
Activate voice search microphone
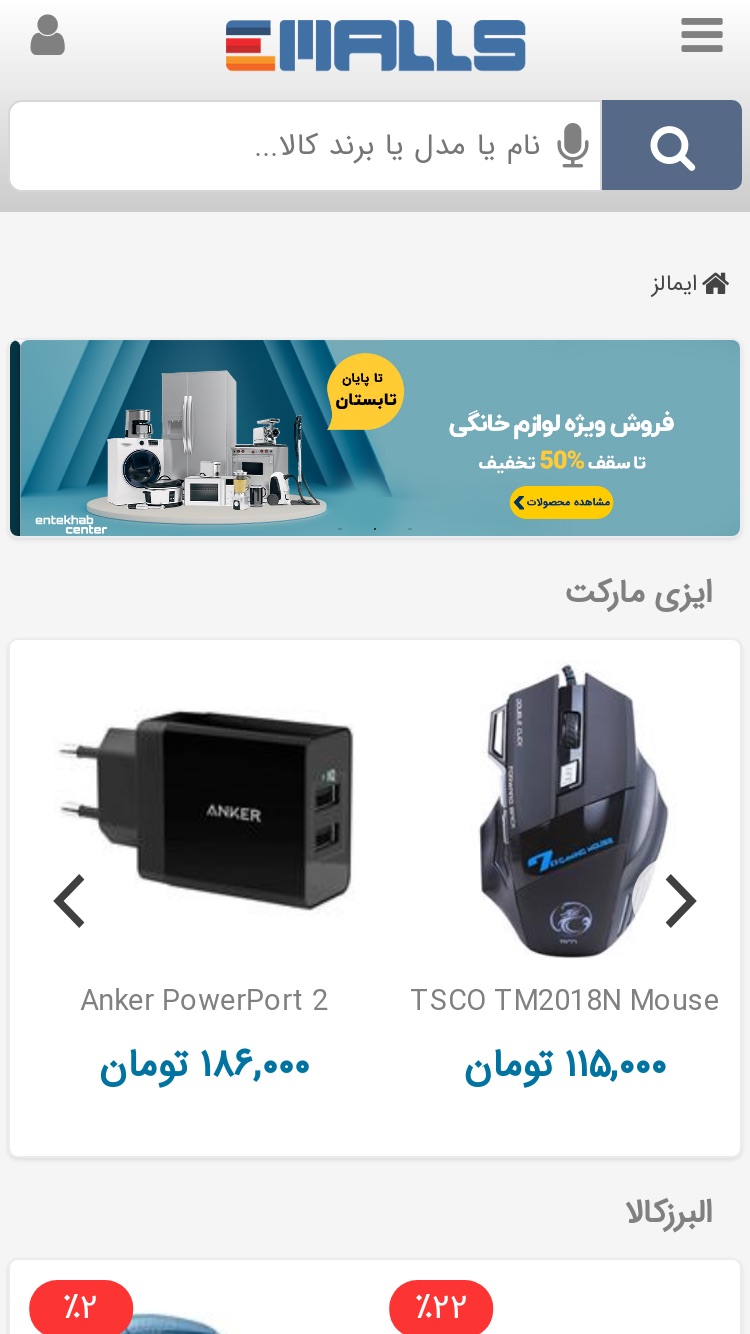coord(572,146)
